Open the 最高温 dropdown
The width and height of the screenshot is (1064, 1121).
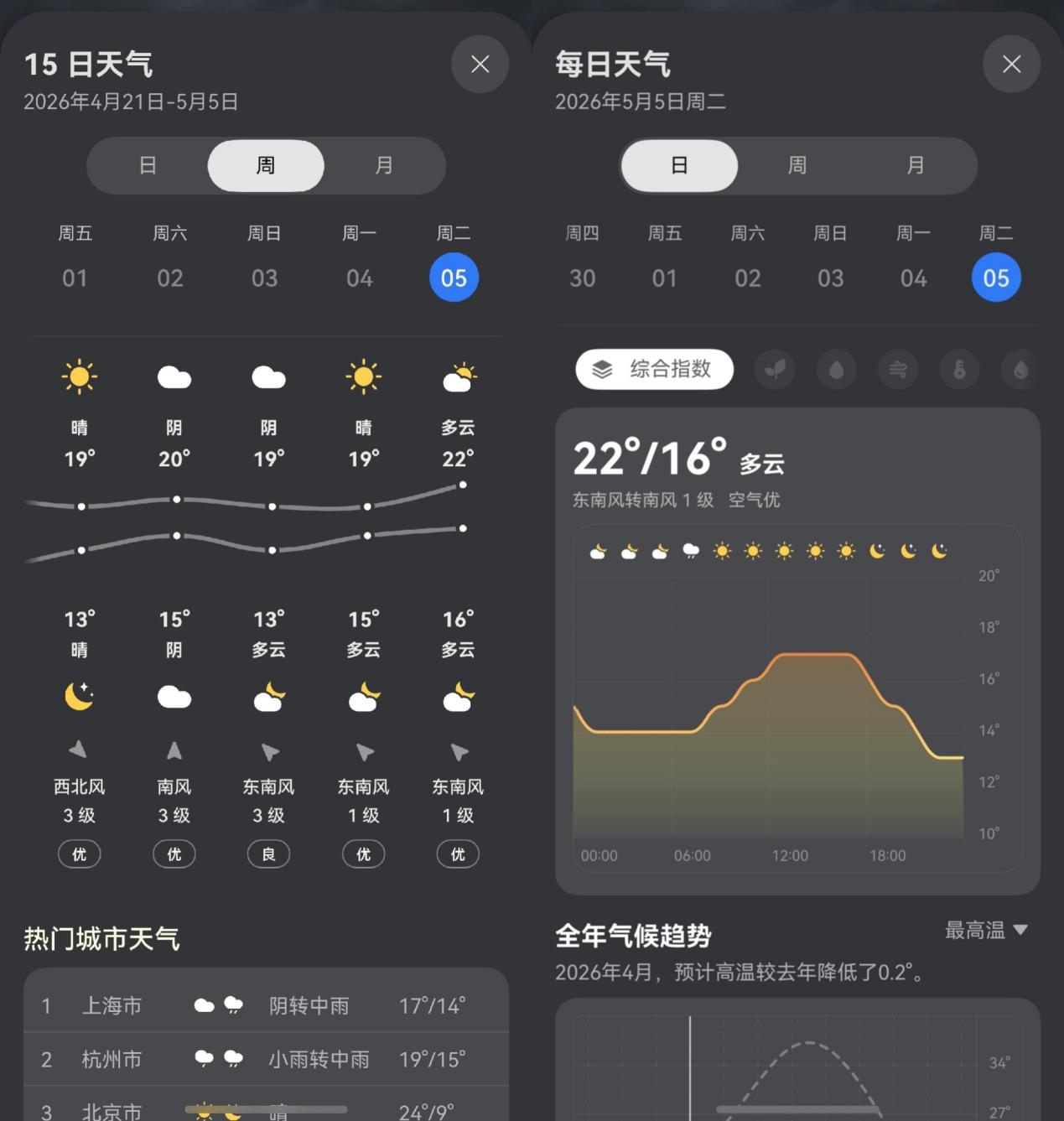pyautogui.click(x=986, y=930)
